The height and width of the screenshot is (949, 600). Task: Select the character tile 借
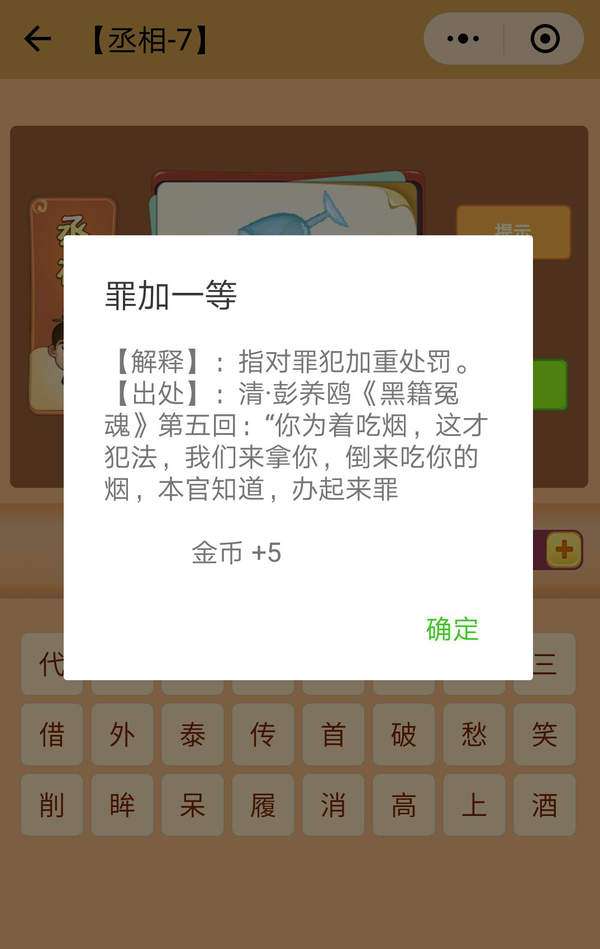pos(52,735)
